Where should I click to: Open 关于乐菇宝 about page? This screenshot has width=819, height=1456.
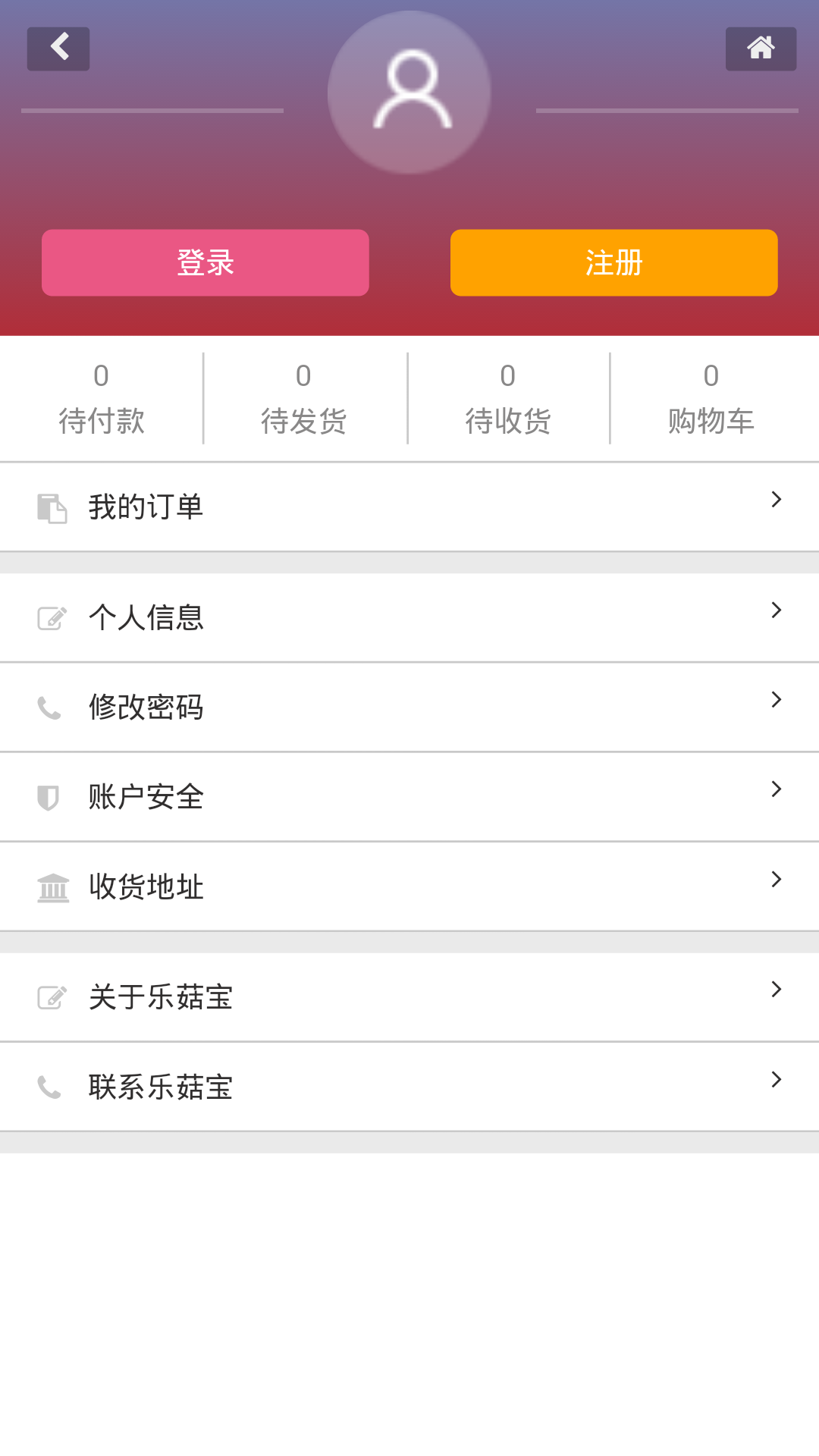point(409,996)
